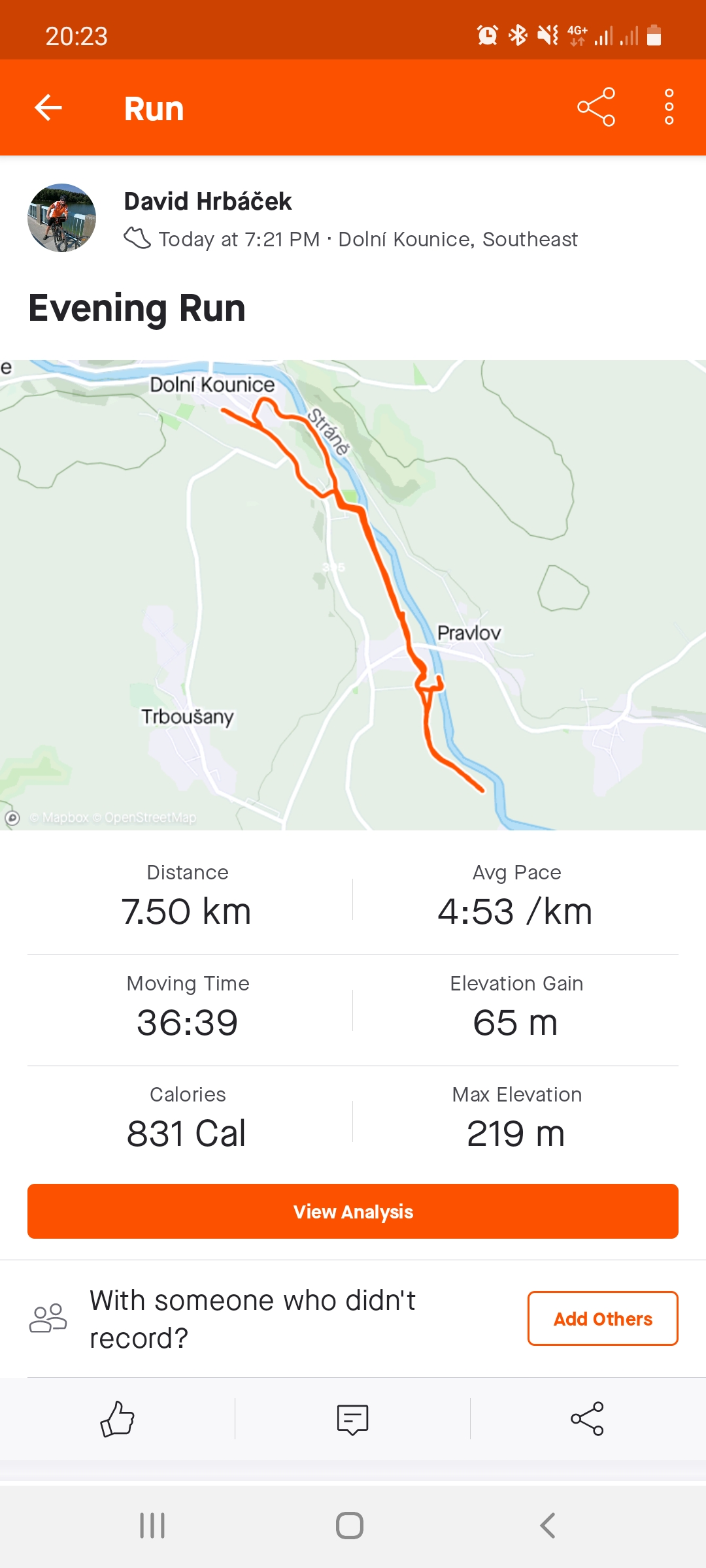This screenshot has width=706, height=1568.
Task: Share the run from the top bar
Action: click(x=596, y=106)
